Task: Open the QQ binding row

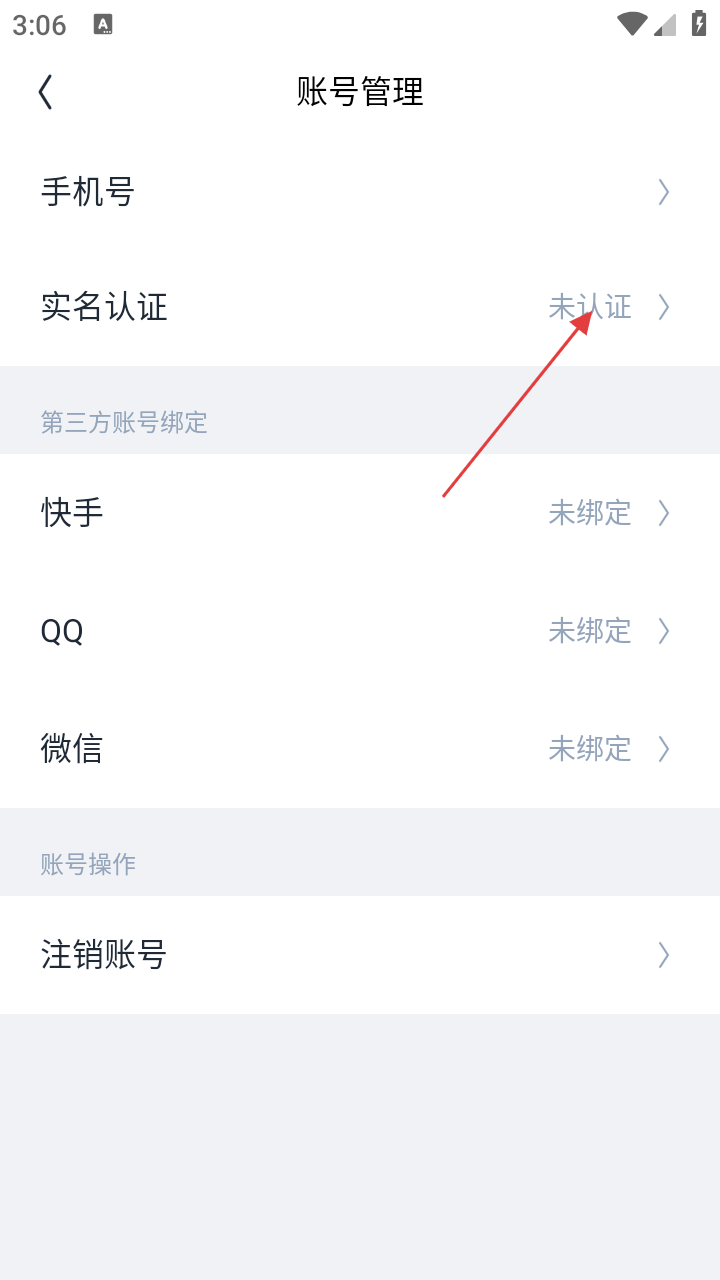Action: coord(360,631)
